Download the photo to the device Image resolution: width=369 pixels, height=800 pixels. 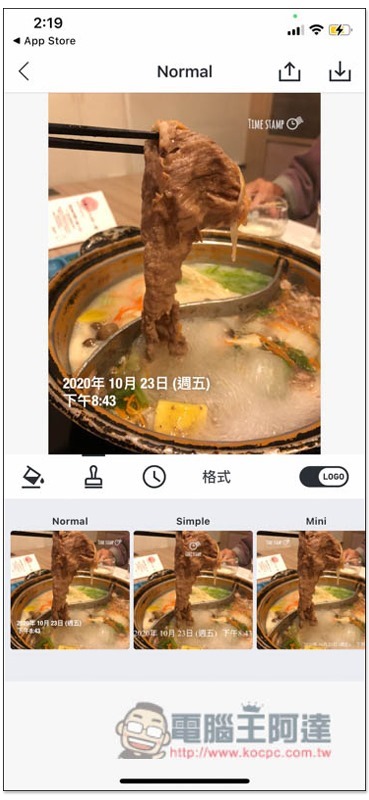(340, 71)
